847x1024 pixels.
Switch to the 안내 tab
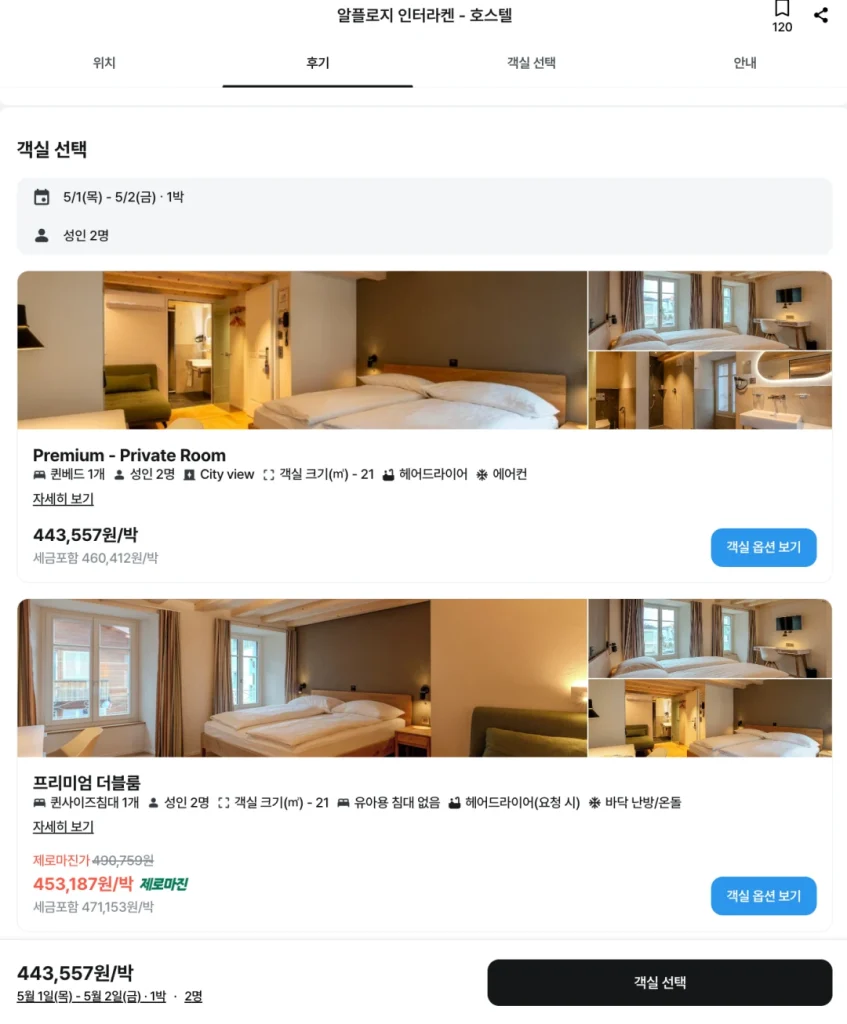click(744, 63)
